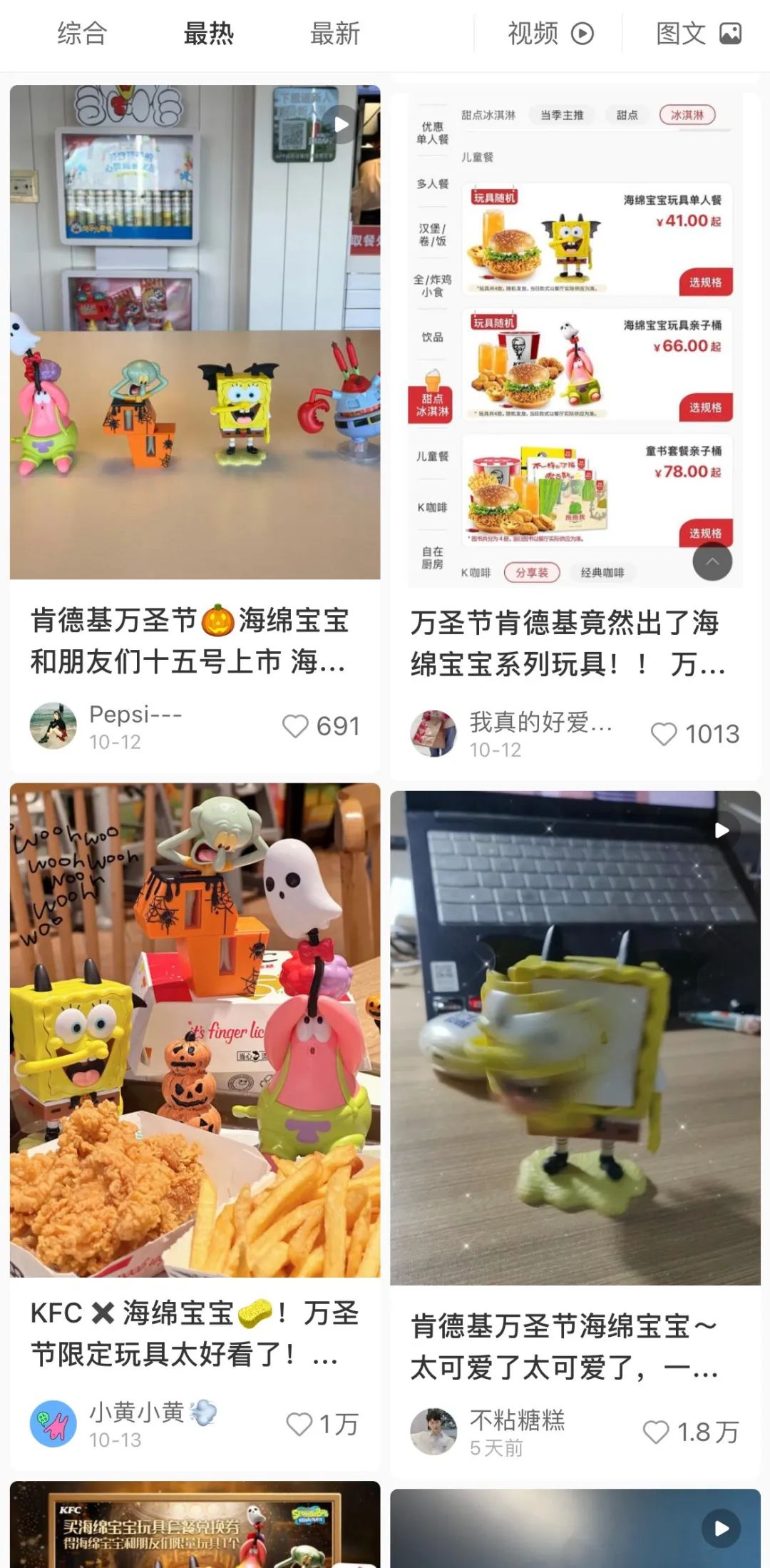Screen dimensions: 770x1568
Task: Switch to the 综合 tab
Action: tap(83, 34)
